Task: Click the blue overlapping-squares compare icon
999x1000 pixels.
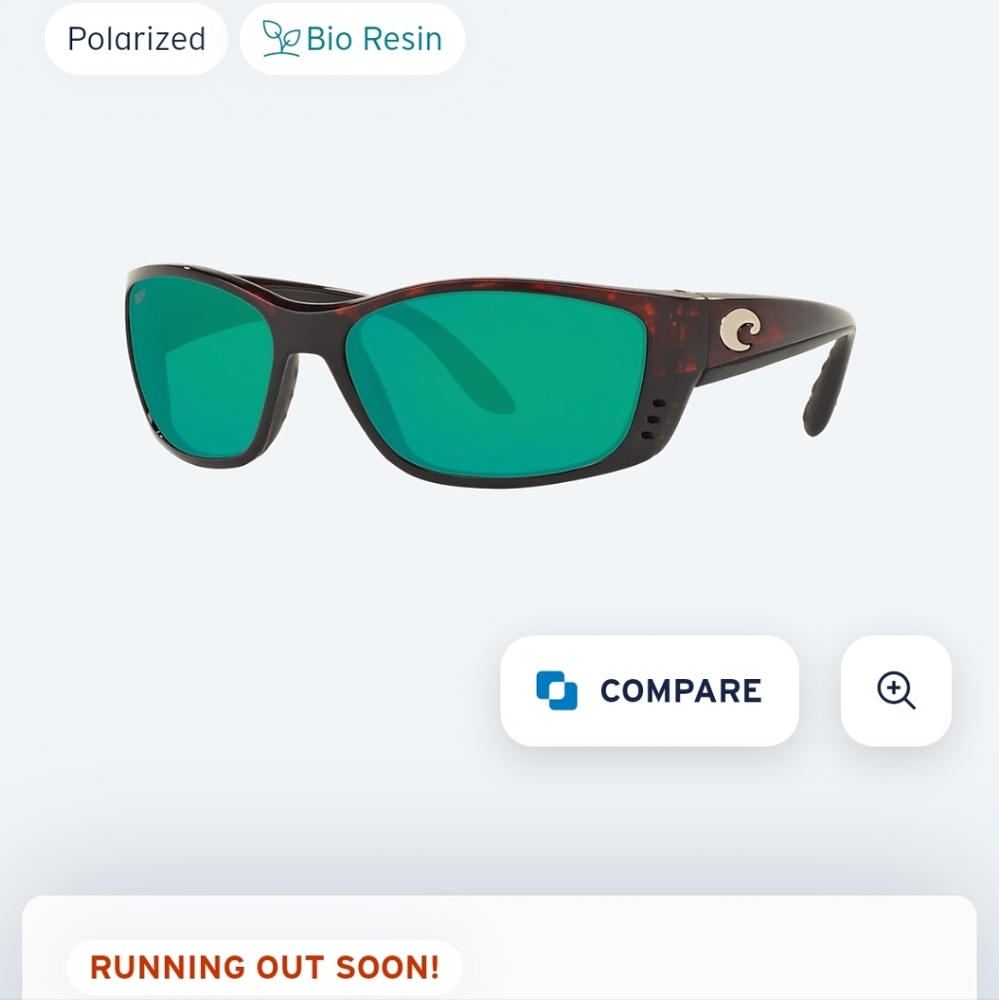Action: click(558, 690)
